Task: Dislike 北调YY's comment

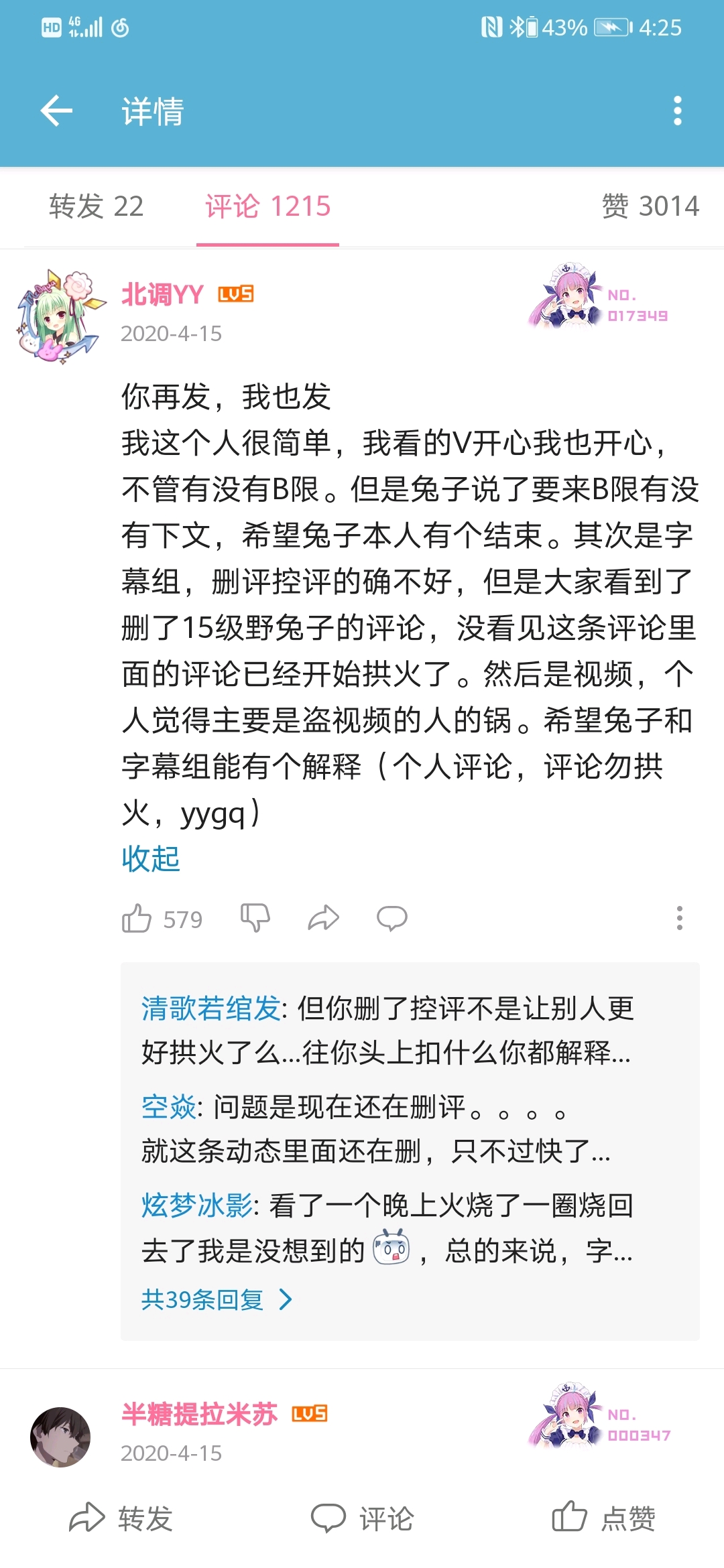Action: [255, 918]
